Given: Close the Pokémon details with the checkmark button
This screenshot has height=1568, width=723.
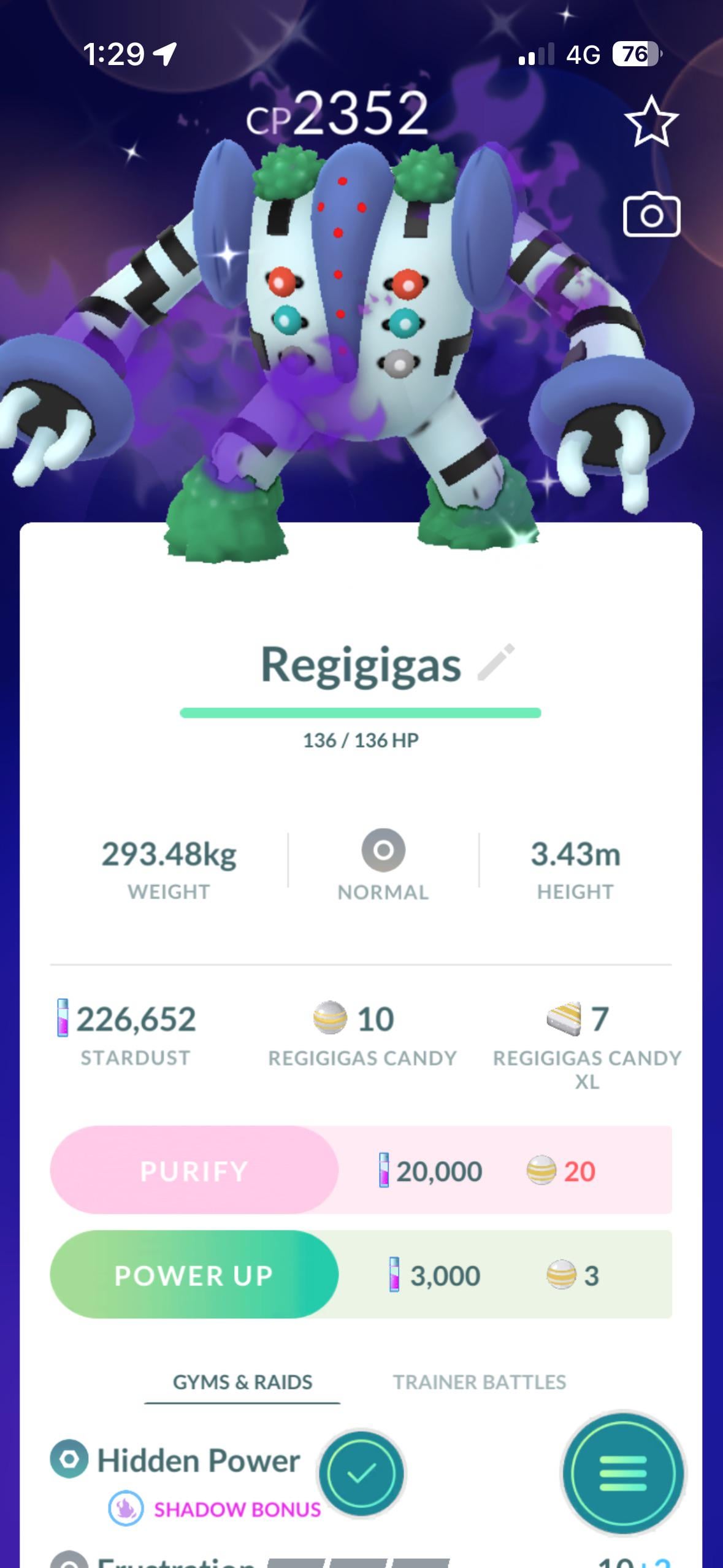Looking at the screenshot, I should pos(361,1472).
